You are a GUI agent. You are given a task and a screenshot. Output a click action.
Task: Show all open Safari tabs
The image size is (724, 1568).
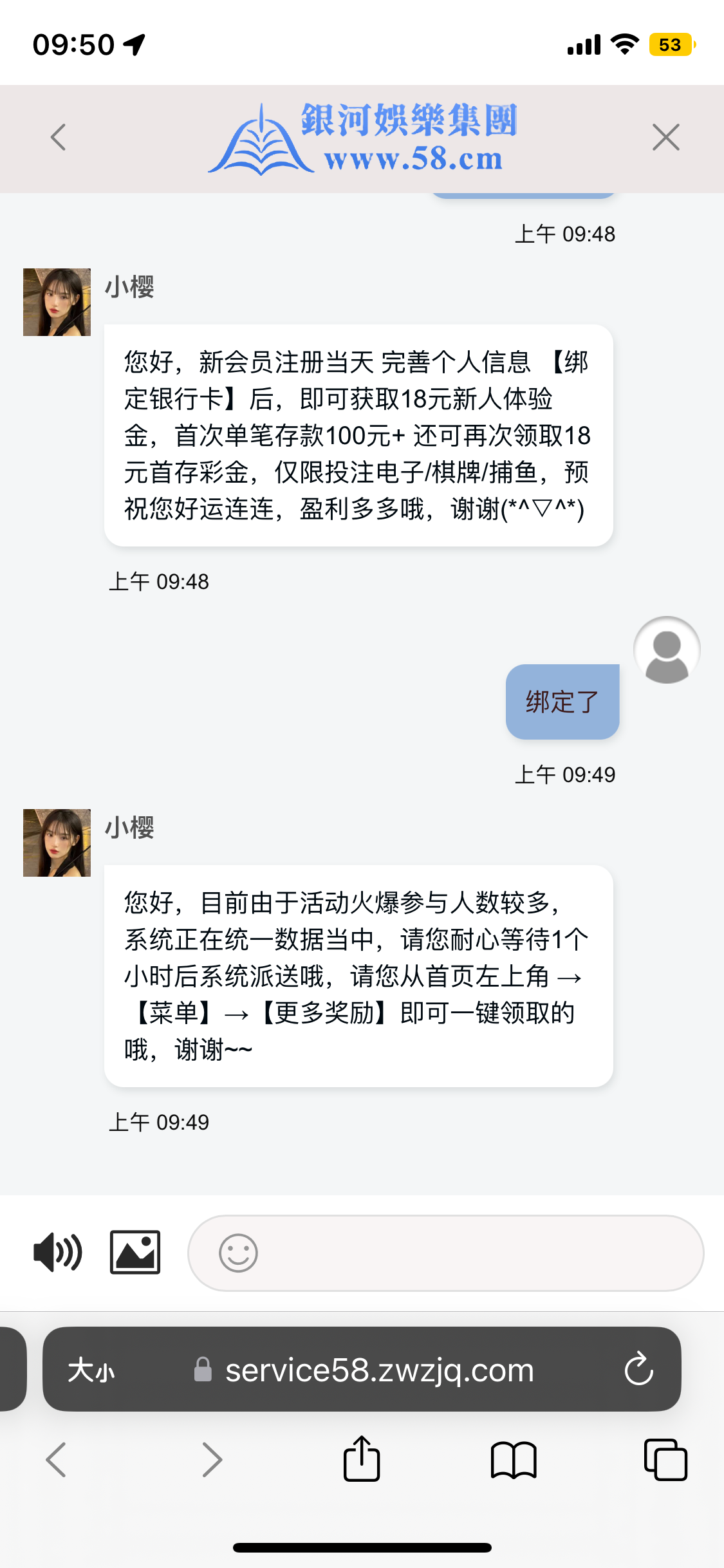665,1459
